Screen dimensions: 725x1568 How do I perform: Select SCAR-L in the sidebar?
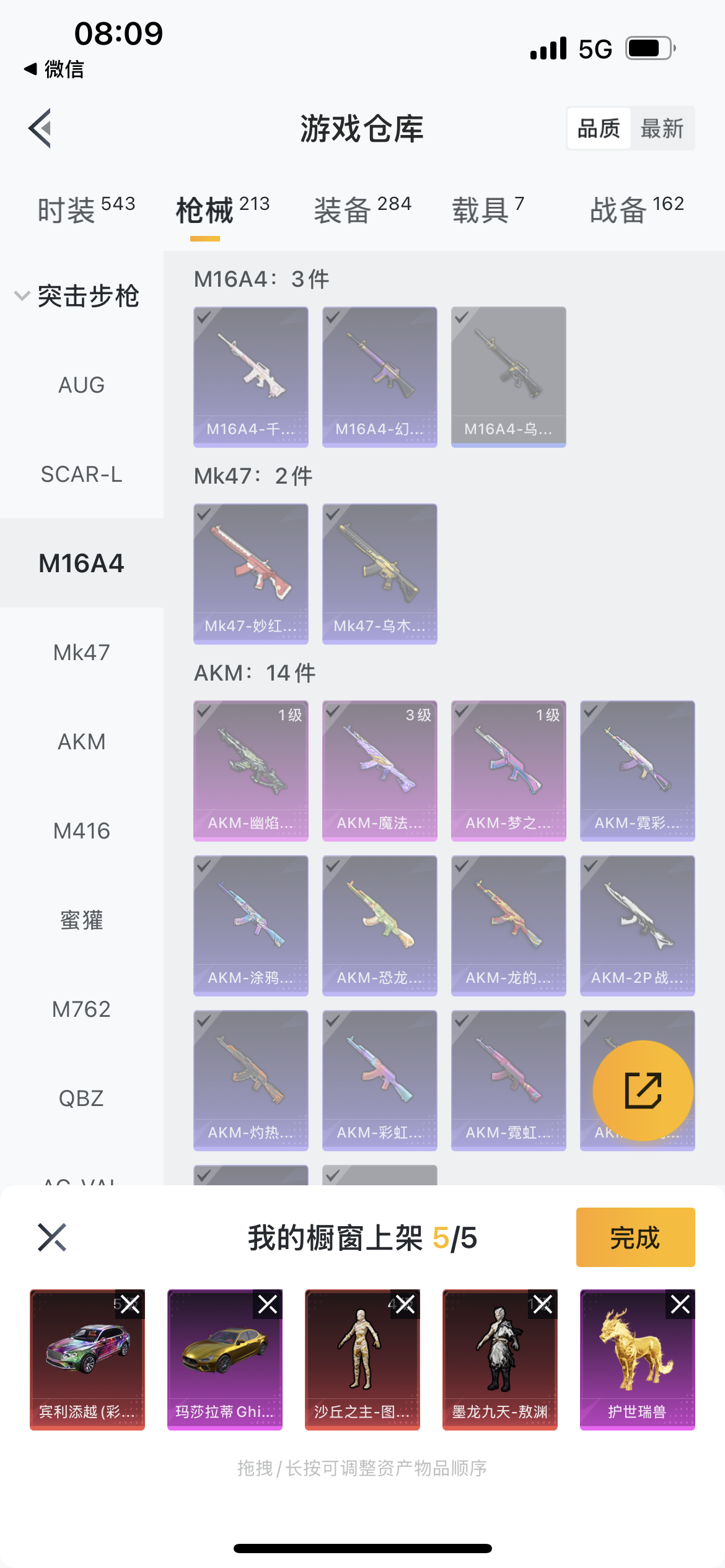coord(81,474)
